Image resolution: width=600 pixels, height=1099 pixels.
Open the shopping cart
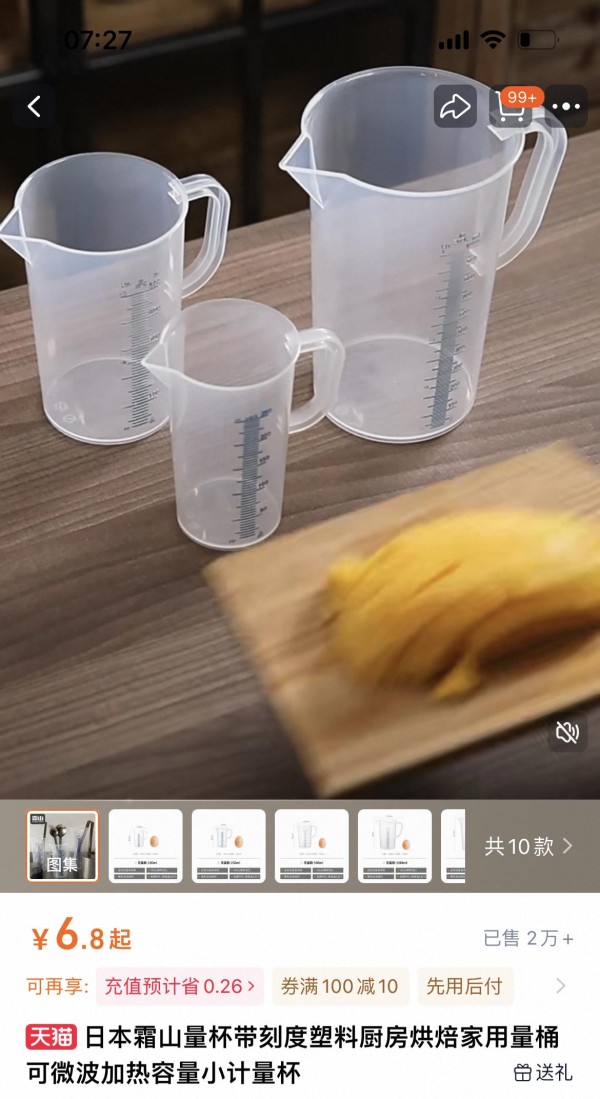click(x=511, y=107)
